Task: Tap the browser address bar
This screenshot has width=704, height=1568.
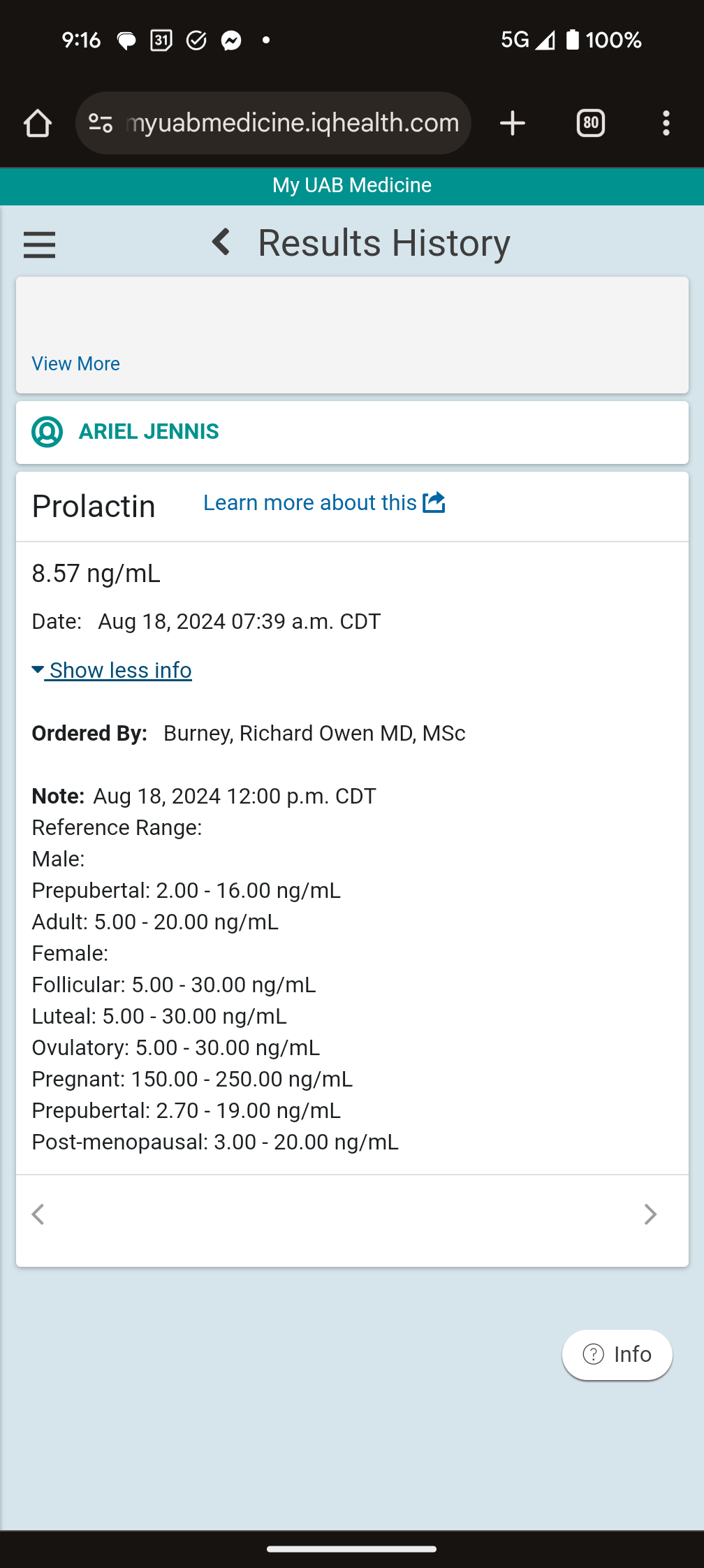Action: coord(291,124)
